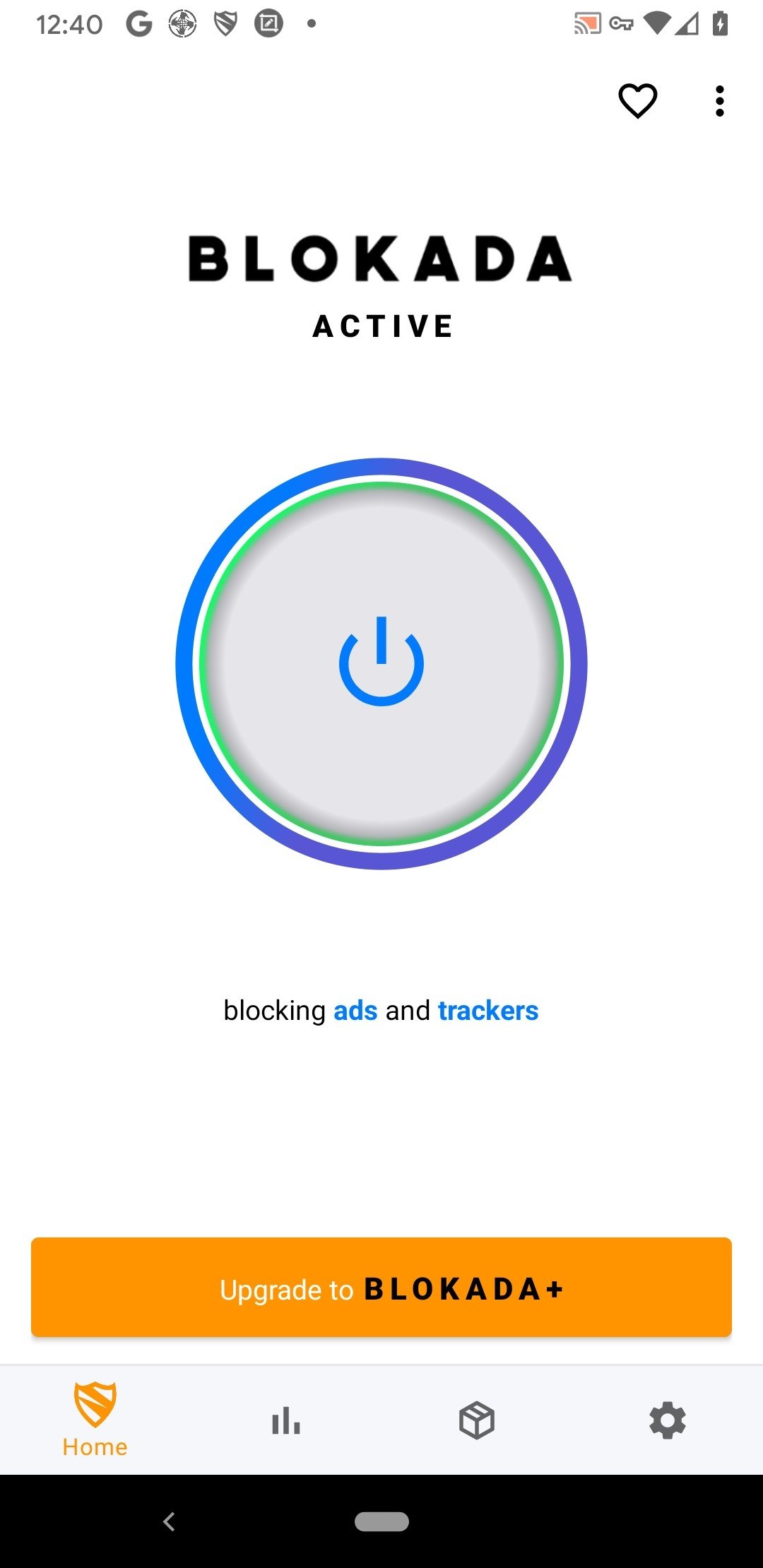763x1568 pixels.
Task: Open the three-dot overflow menu
Action: [719, 101]
